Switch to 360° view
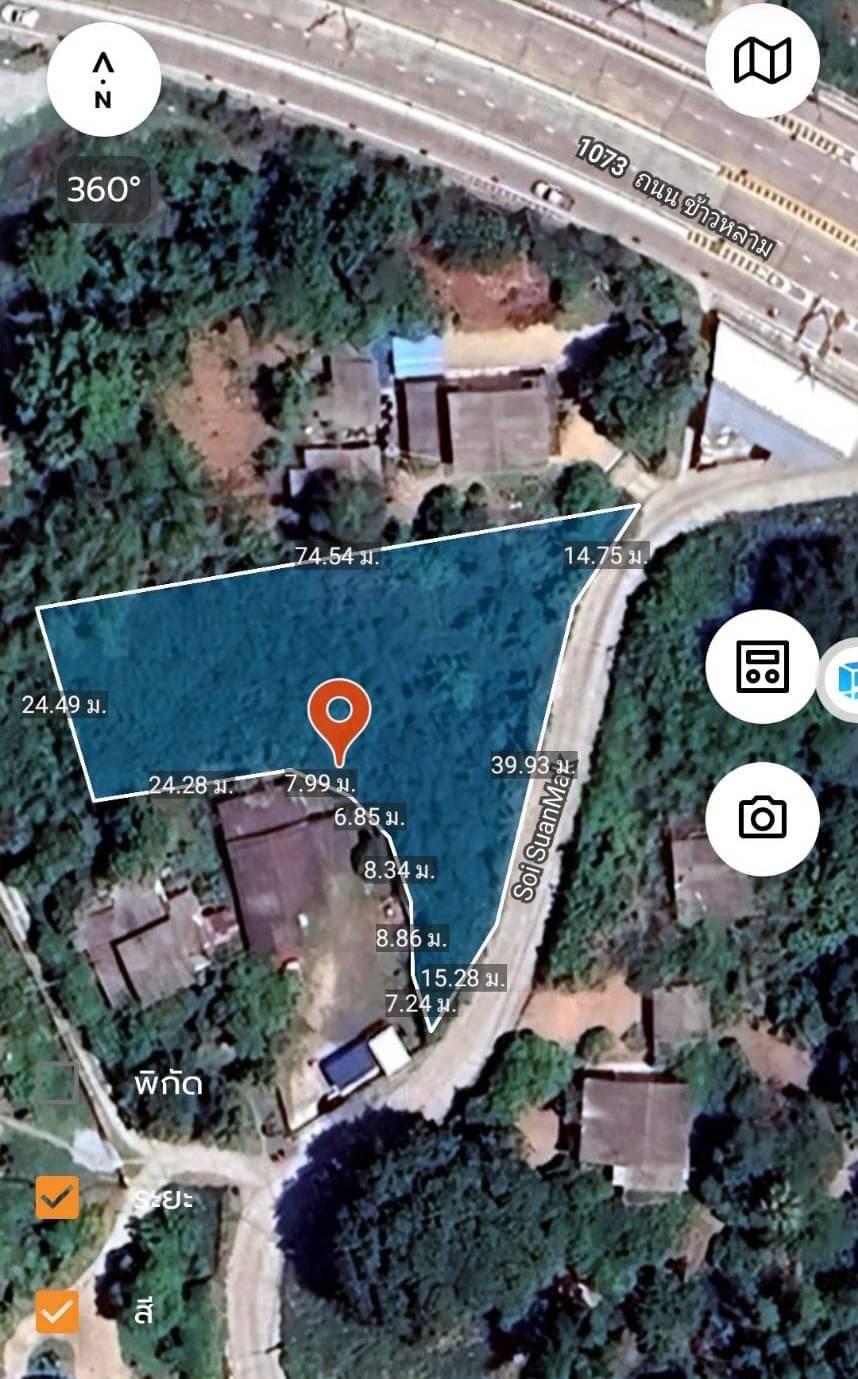This screenshot has width=858, height=1379. coord(104,188)
